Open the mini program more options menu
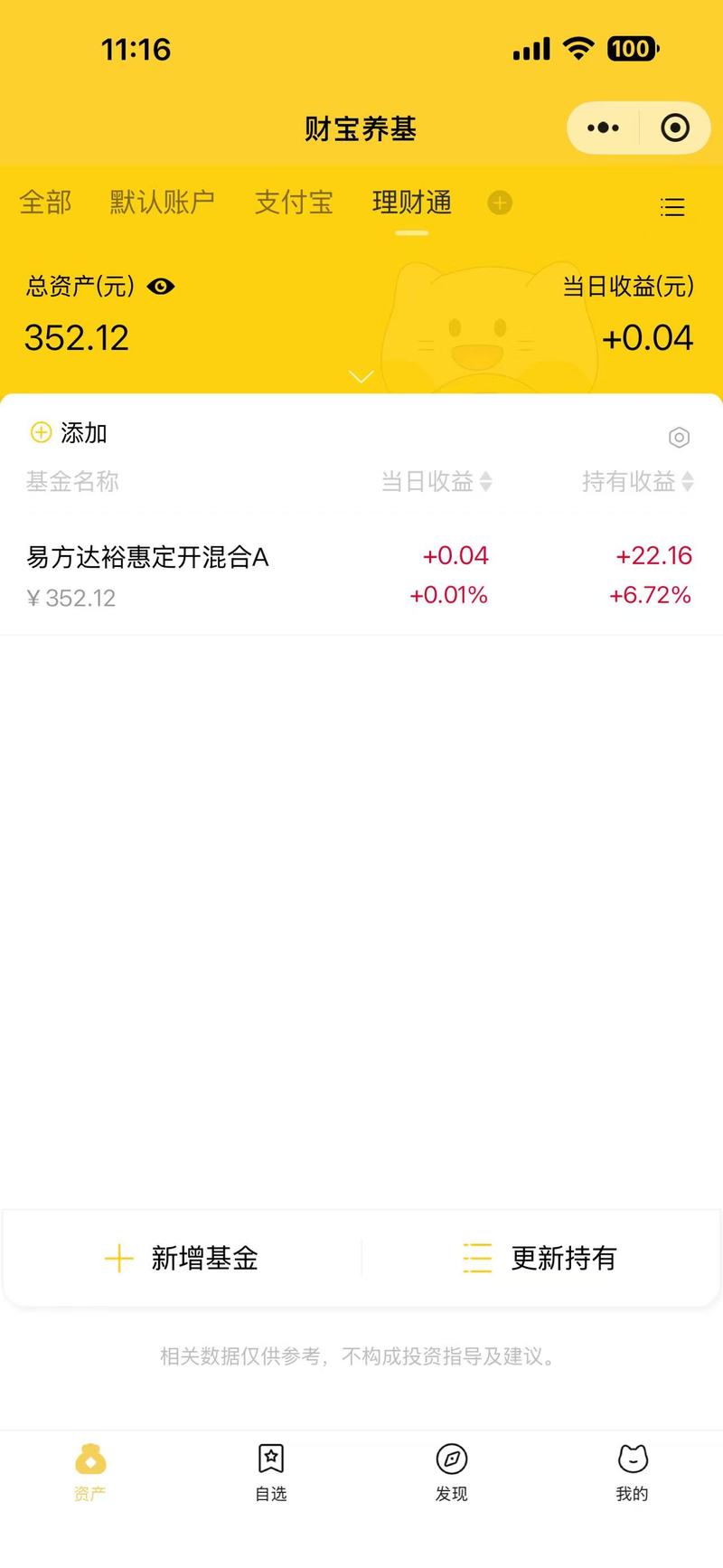This screenshot has width=723, height=1568. coord(603,128)
